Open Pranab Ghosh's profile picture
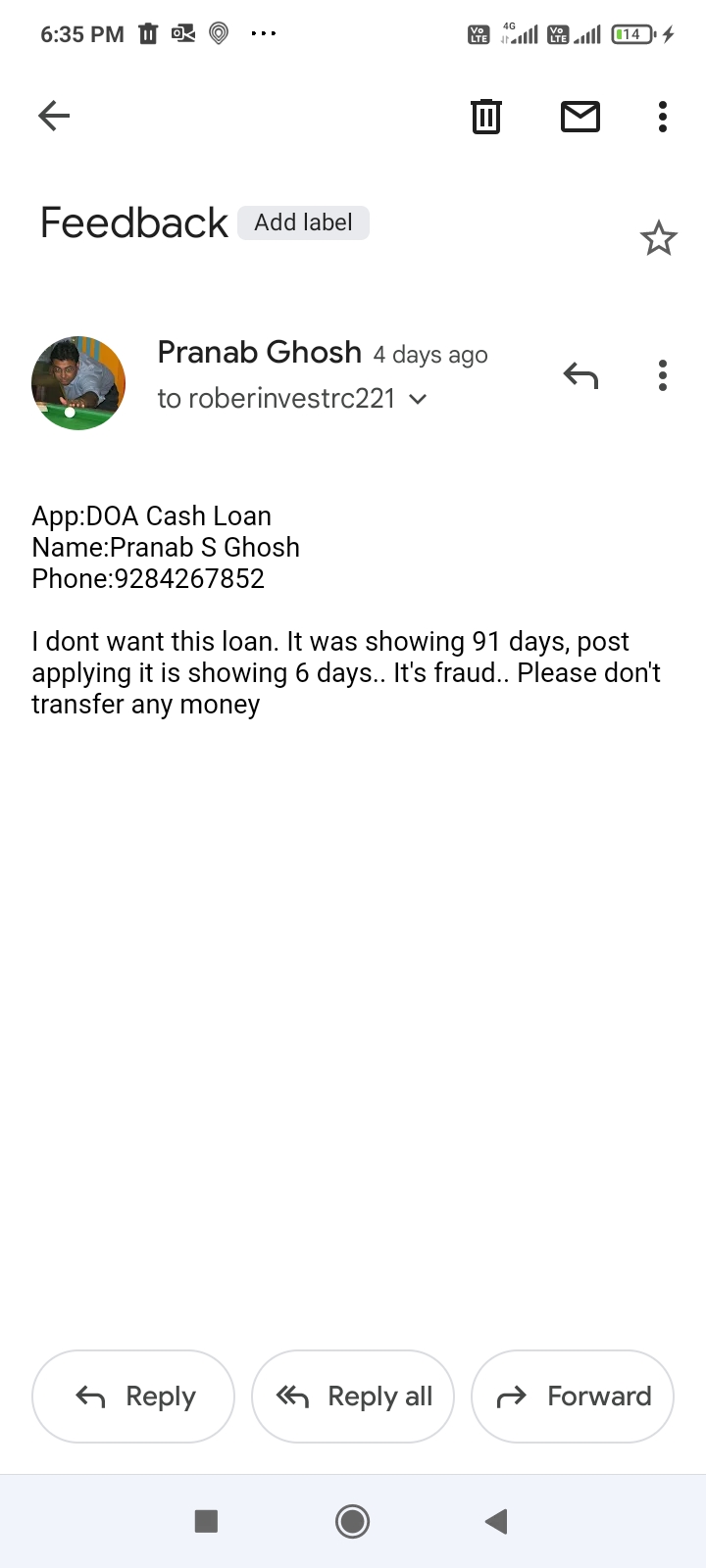The image size is (706, 1568). pos(78,383)
